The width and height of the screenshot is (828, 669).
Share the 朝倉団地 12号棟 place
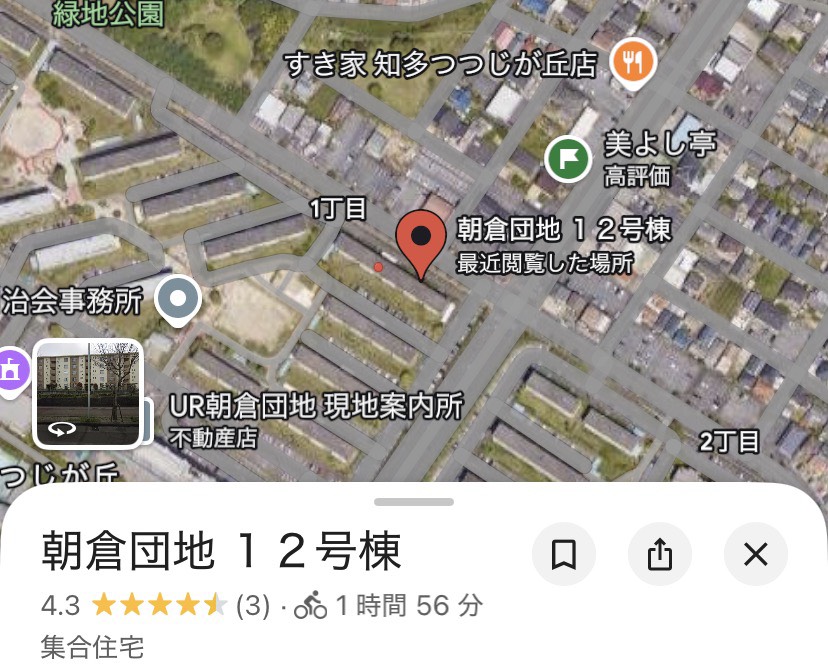[660, 554]
